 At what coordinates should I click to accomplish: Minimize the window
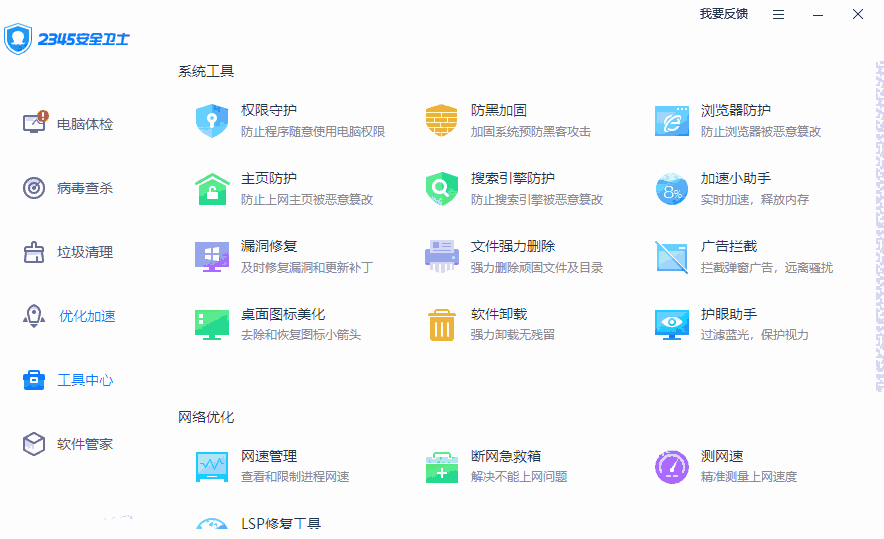pos(818,14)
